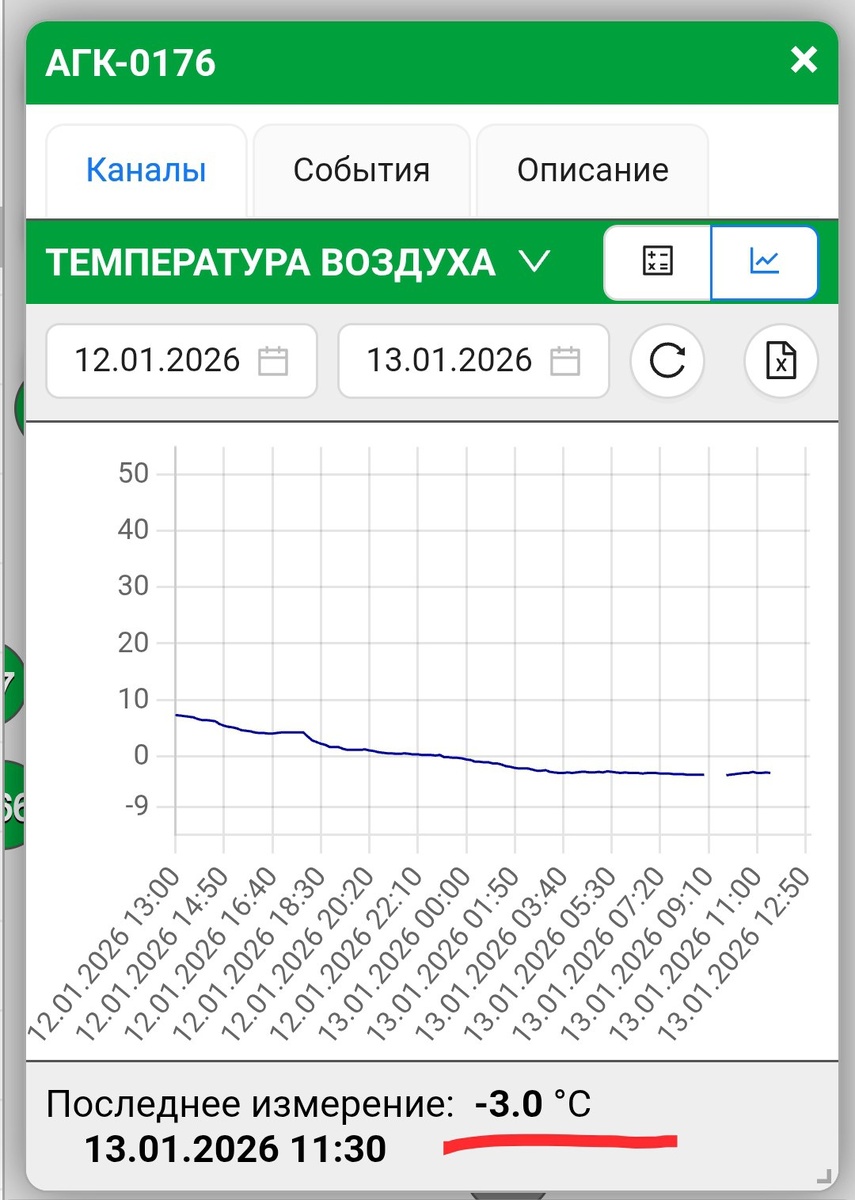Select the Описание tab
The width and height of the screenshot is (855, 1200).
[x=592, y=170]
